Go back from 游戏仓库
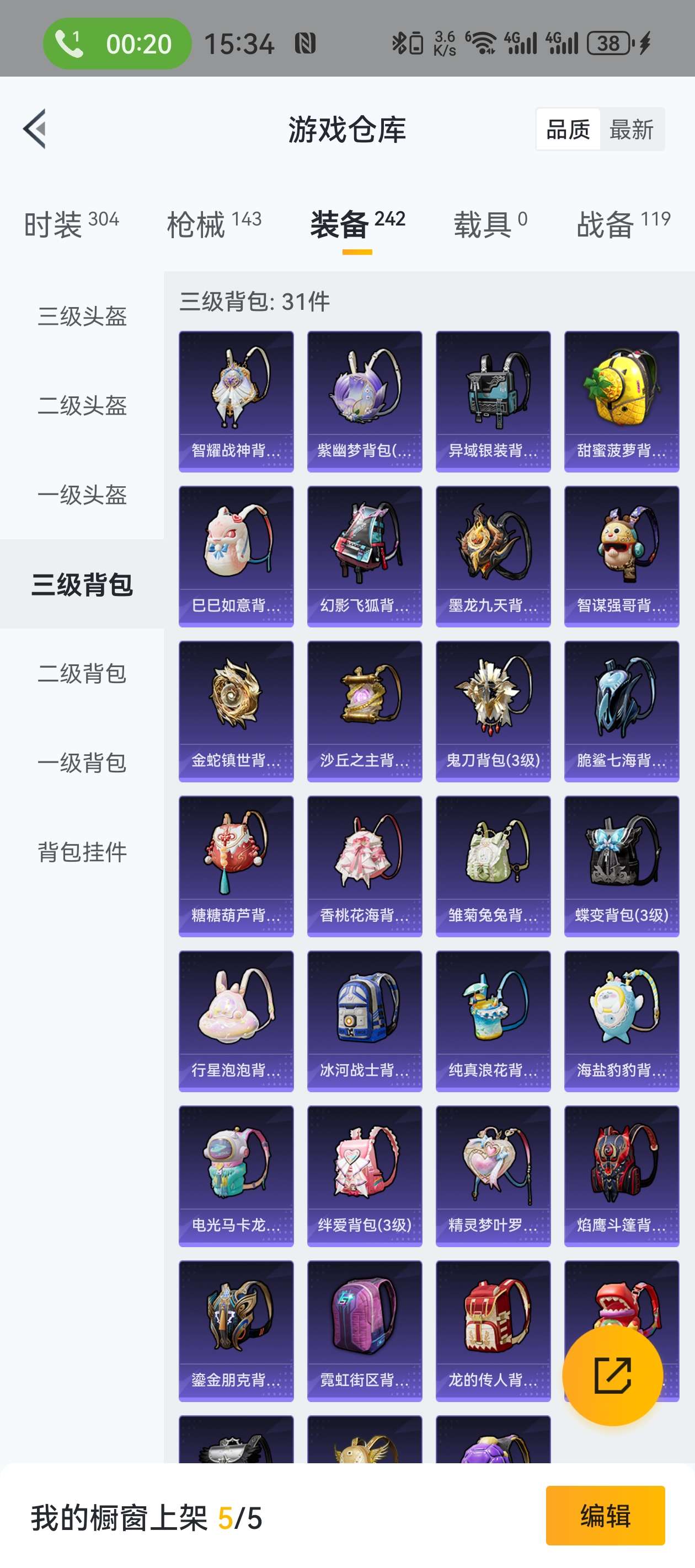Viewport: 695px width, 1568px height. click(35, 128)
